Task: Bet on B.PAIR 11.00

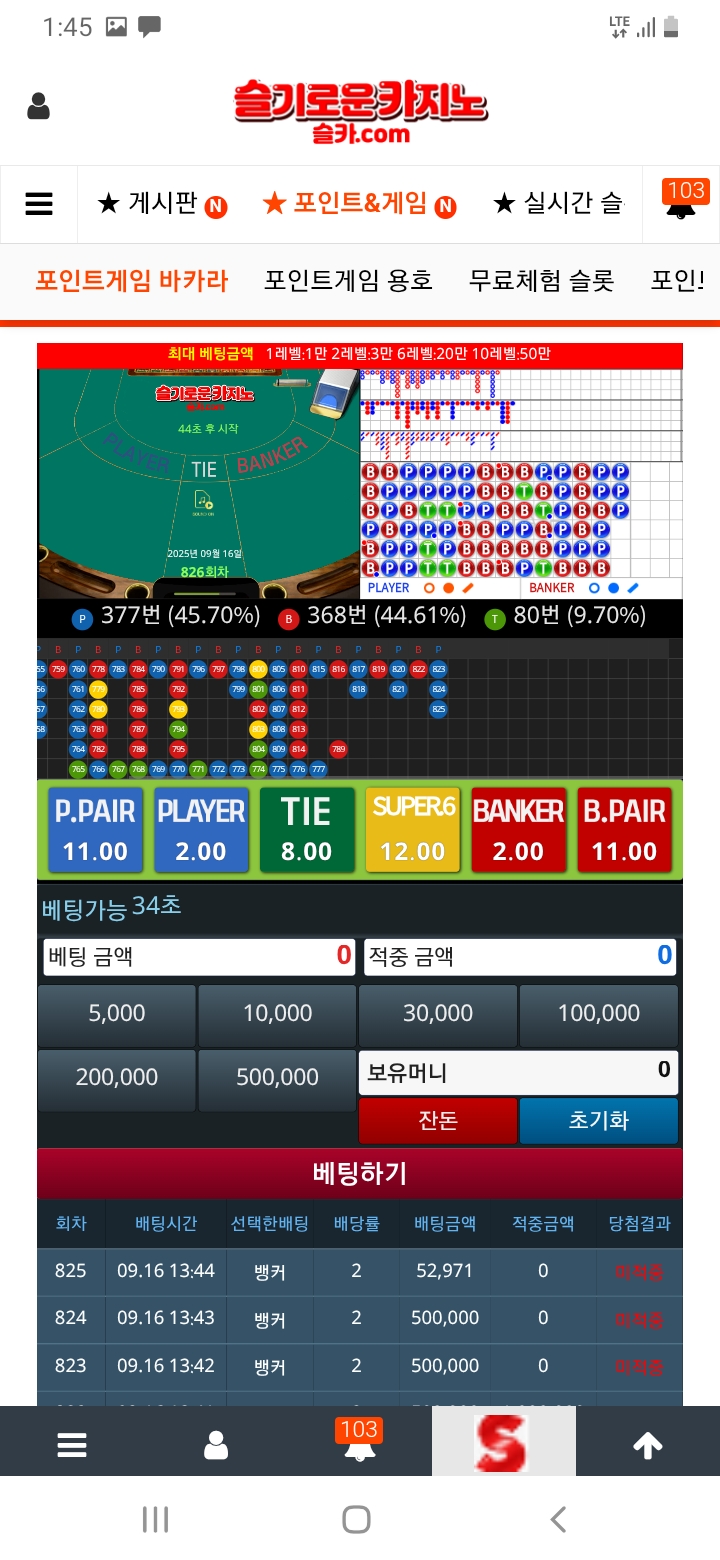Action: coord(624,830)
